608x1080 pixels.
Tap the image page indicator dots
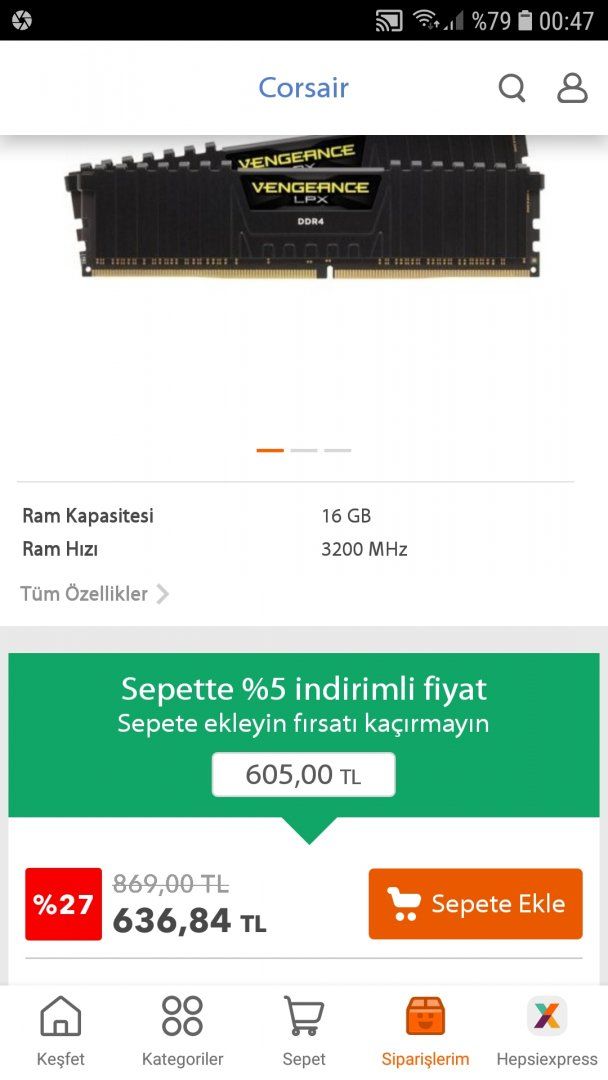[x=304, y=450]
